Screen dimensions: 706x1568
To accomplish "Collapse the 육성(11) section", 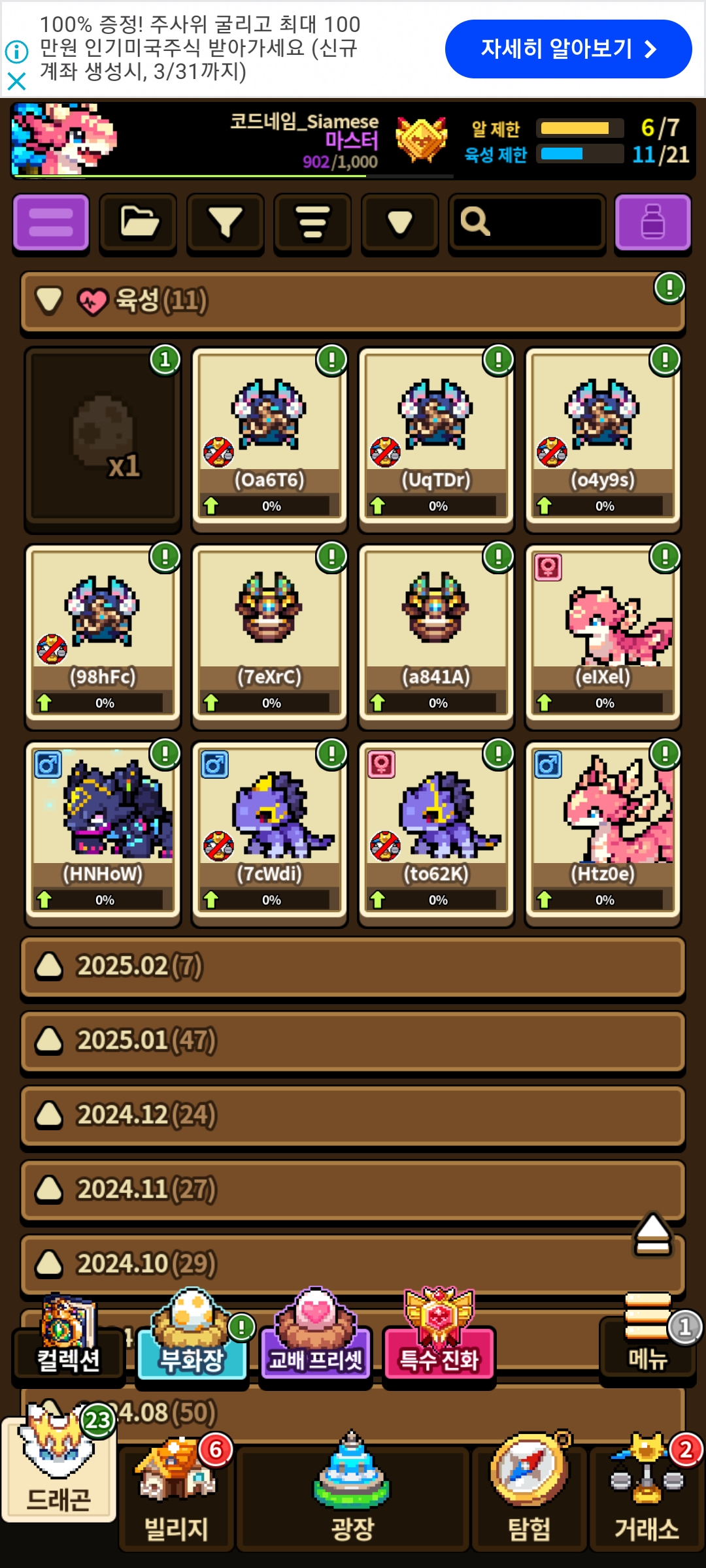I will click(353, 302).
